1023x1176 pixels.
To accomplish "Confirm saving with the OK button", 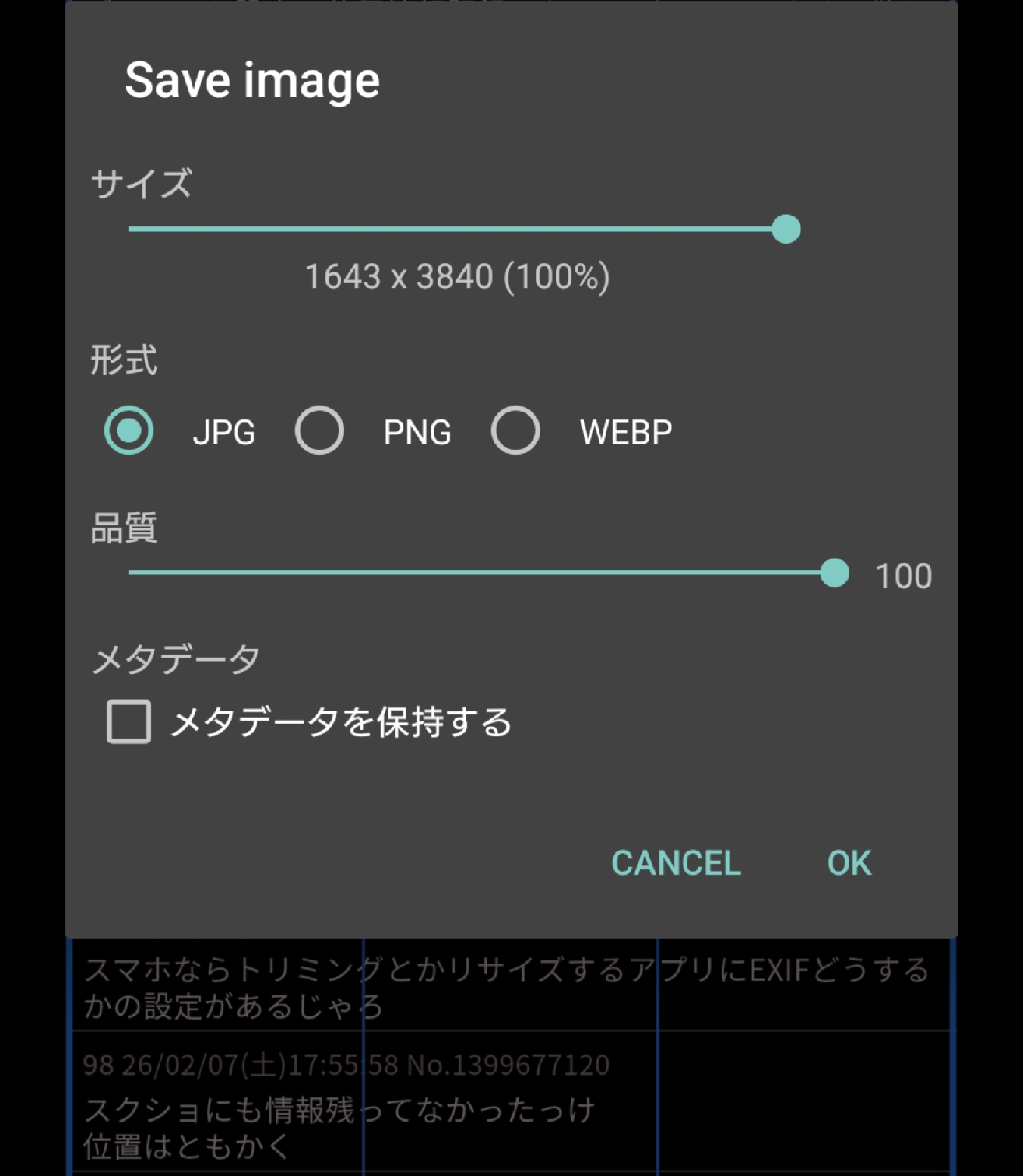I will [849, 862].
